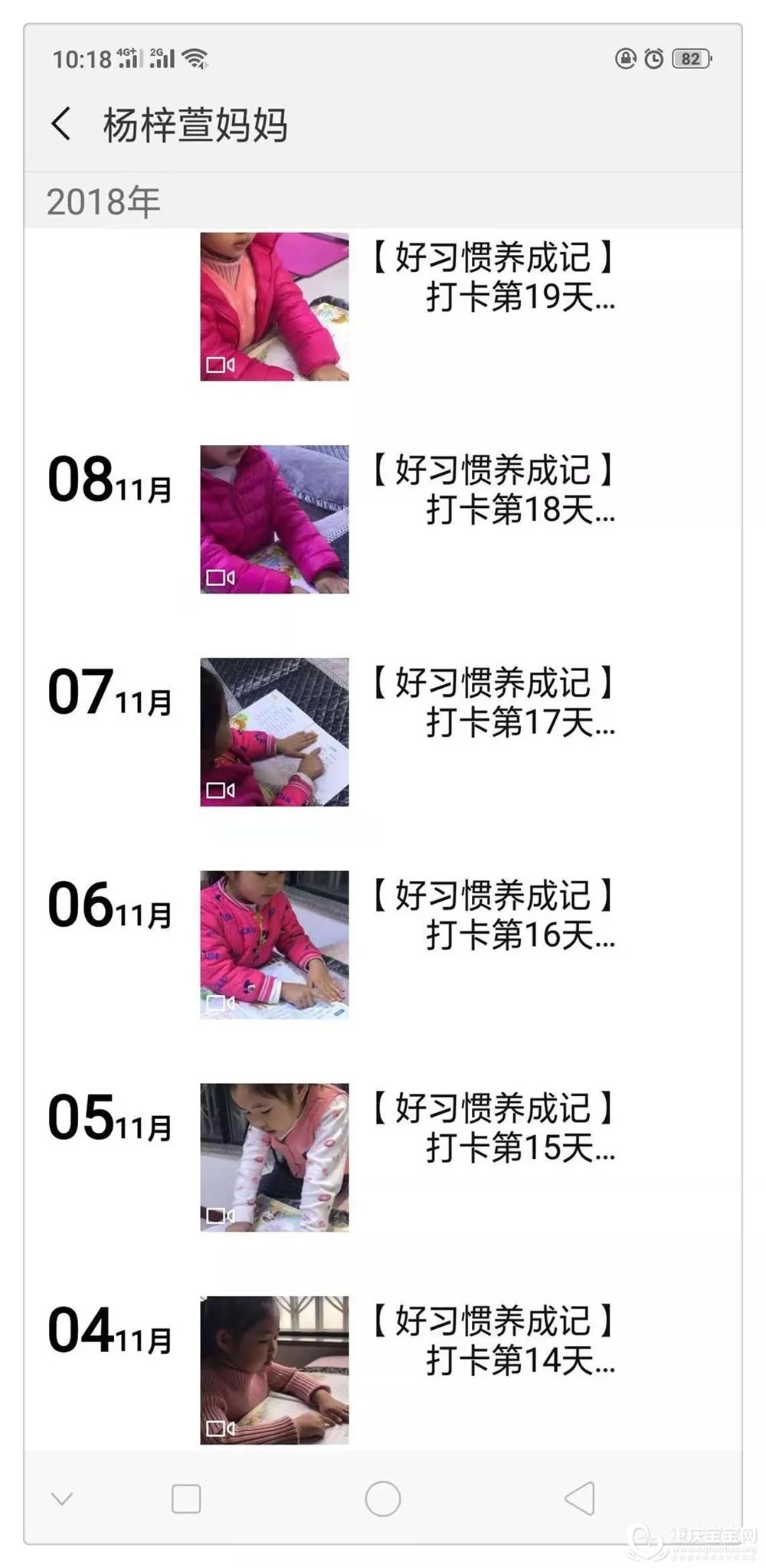
Task: Open the 06 11月 video thumbnail
Action: [x=274, y=944]
